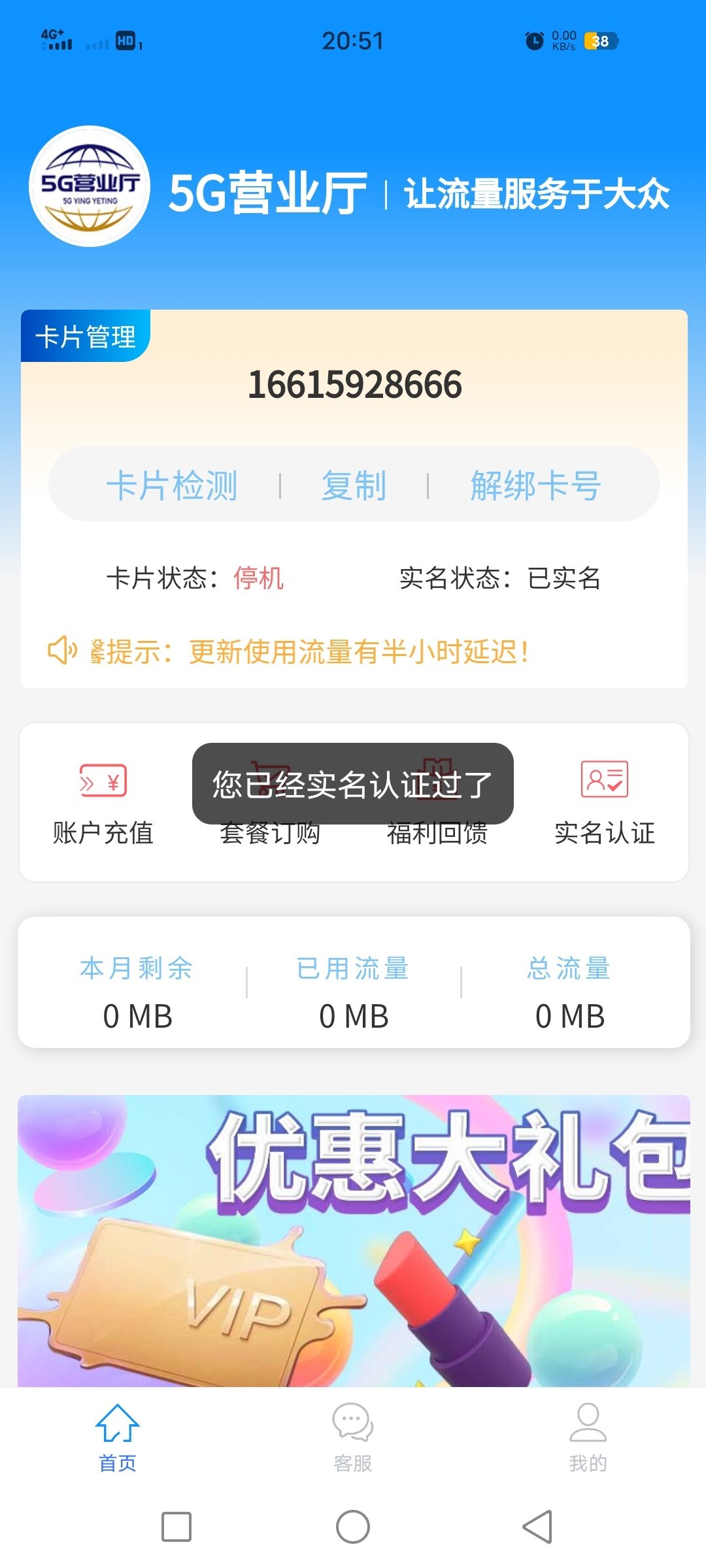Go back with the system back button
The width and height of the screenshot is (706, 1568).
click(537, 1527)
